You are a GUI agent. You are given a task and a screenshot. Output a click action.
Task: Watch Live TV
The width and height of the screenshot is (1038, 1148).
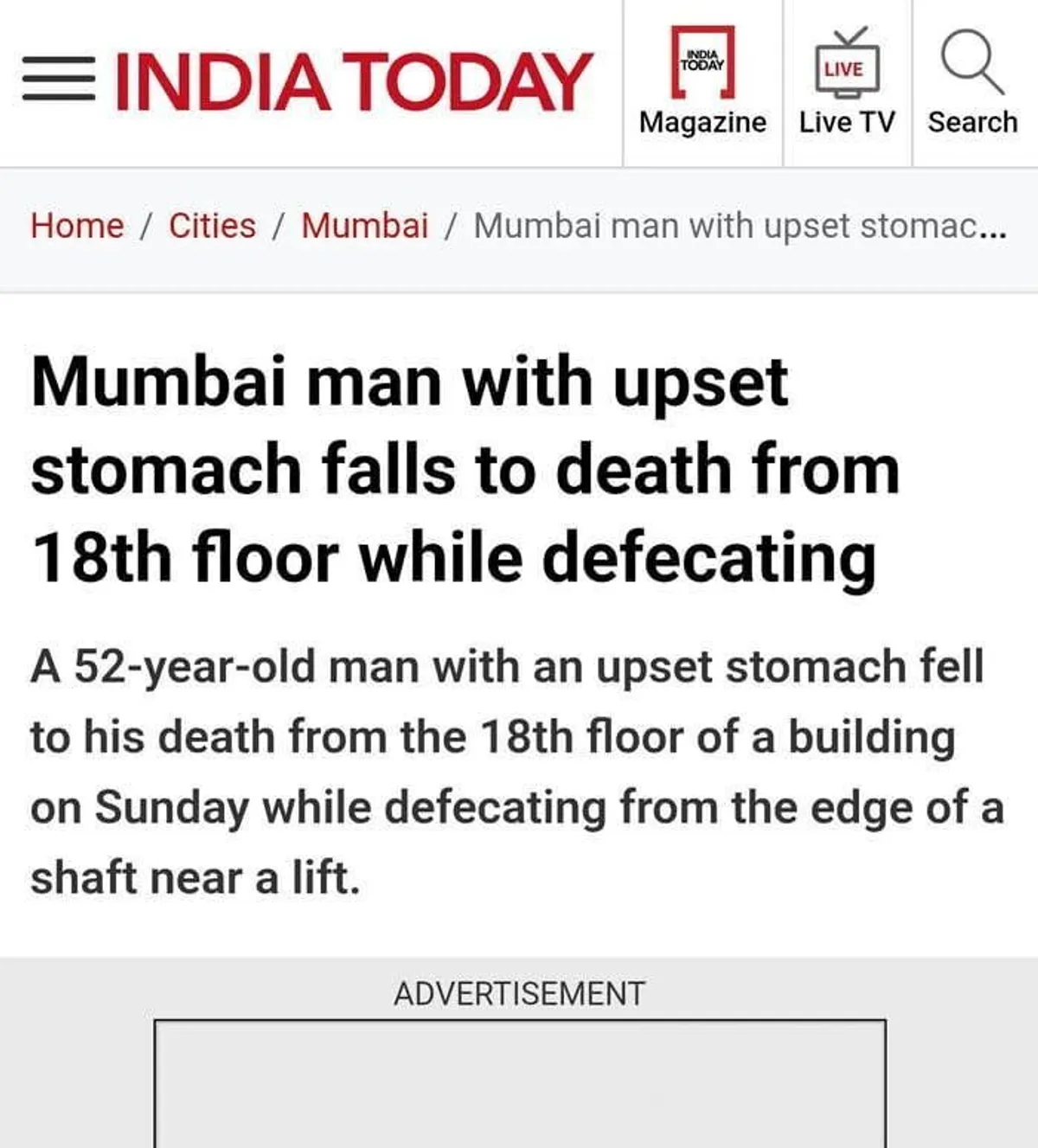[x=847, y=83]
